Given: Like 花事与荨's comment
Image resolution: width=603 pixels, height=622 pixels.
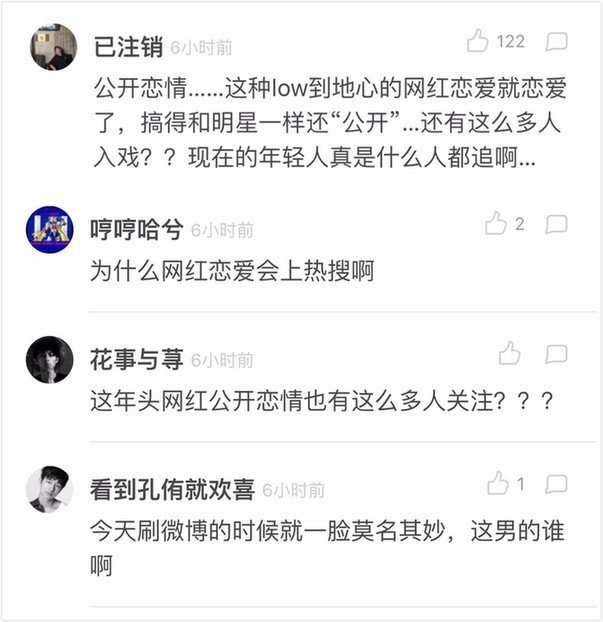Looking at the screenshot, I should tap(510, 353).
